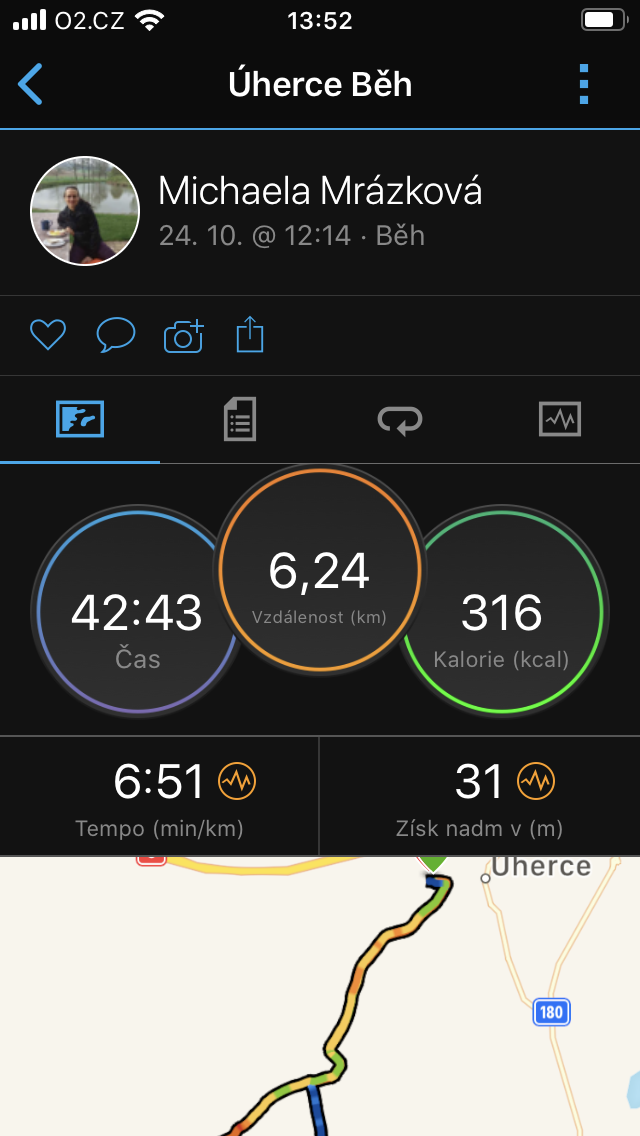Open comments via the speech bubble

pyautogui.click(x=116, y=335)
